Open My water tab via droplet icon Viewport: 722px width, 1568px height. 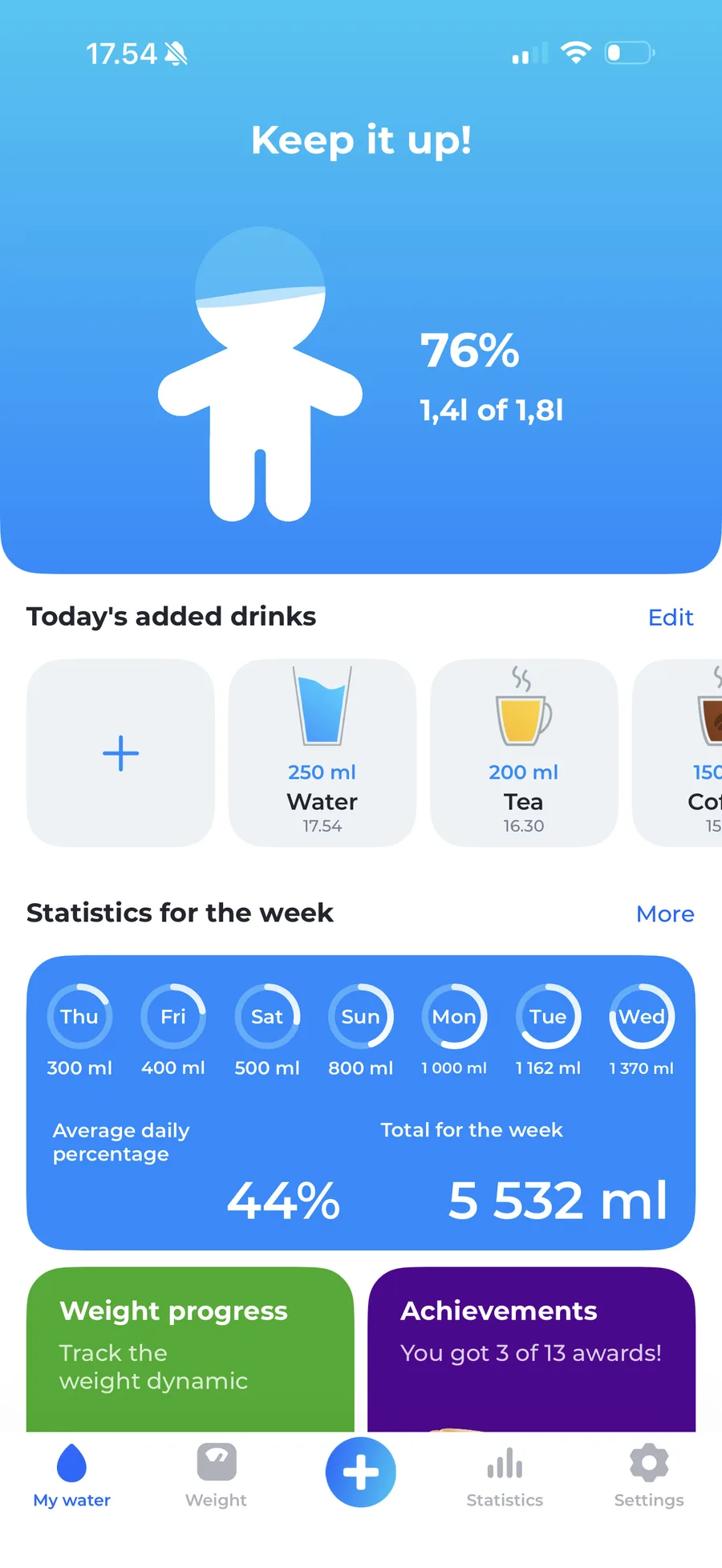[71, 1469]
